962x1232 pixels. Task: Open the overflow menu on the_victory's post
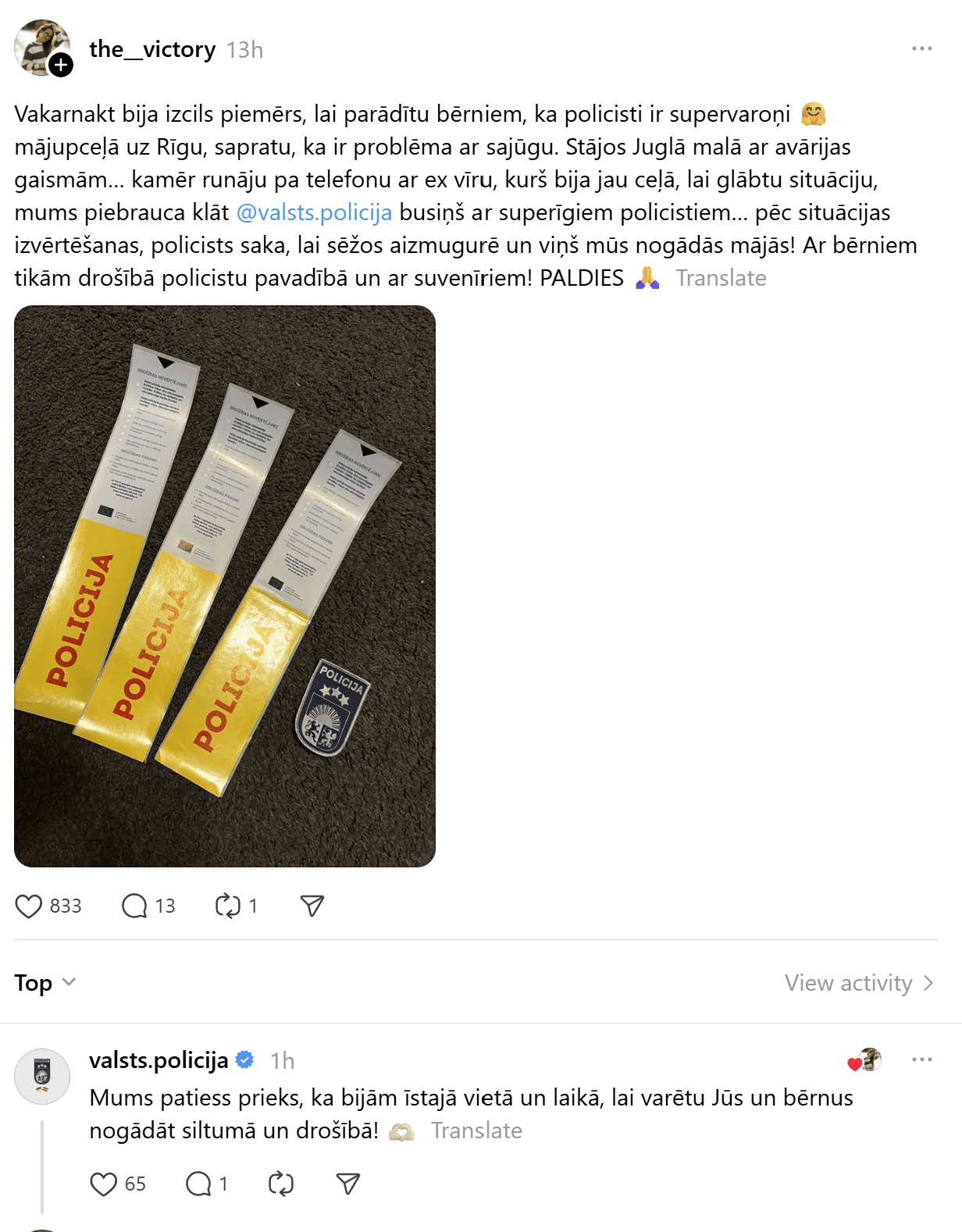coord(921,48)
